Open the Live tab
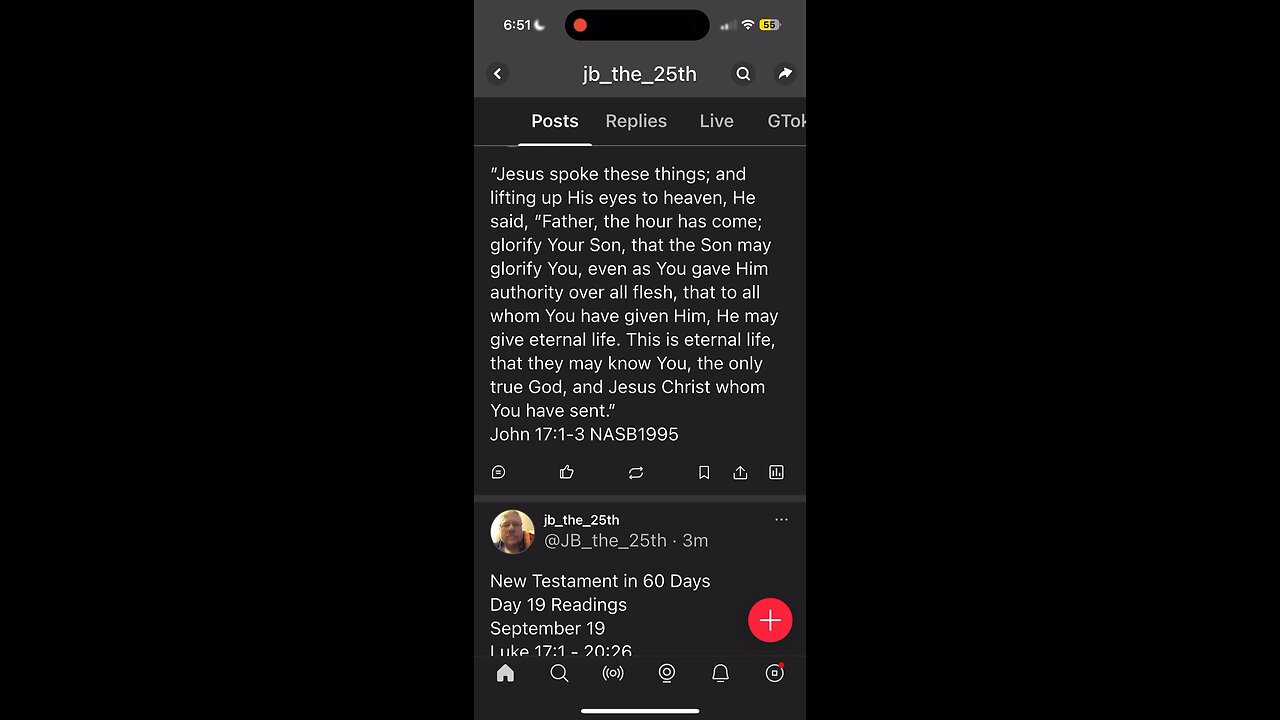Viewport: 1280px width, 720px height. (716, 121)
